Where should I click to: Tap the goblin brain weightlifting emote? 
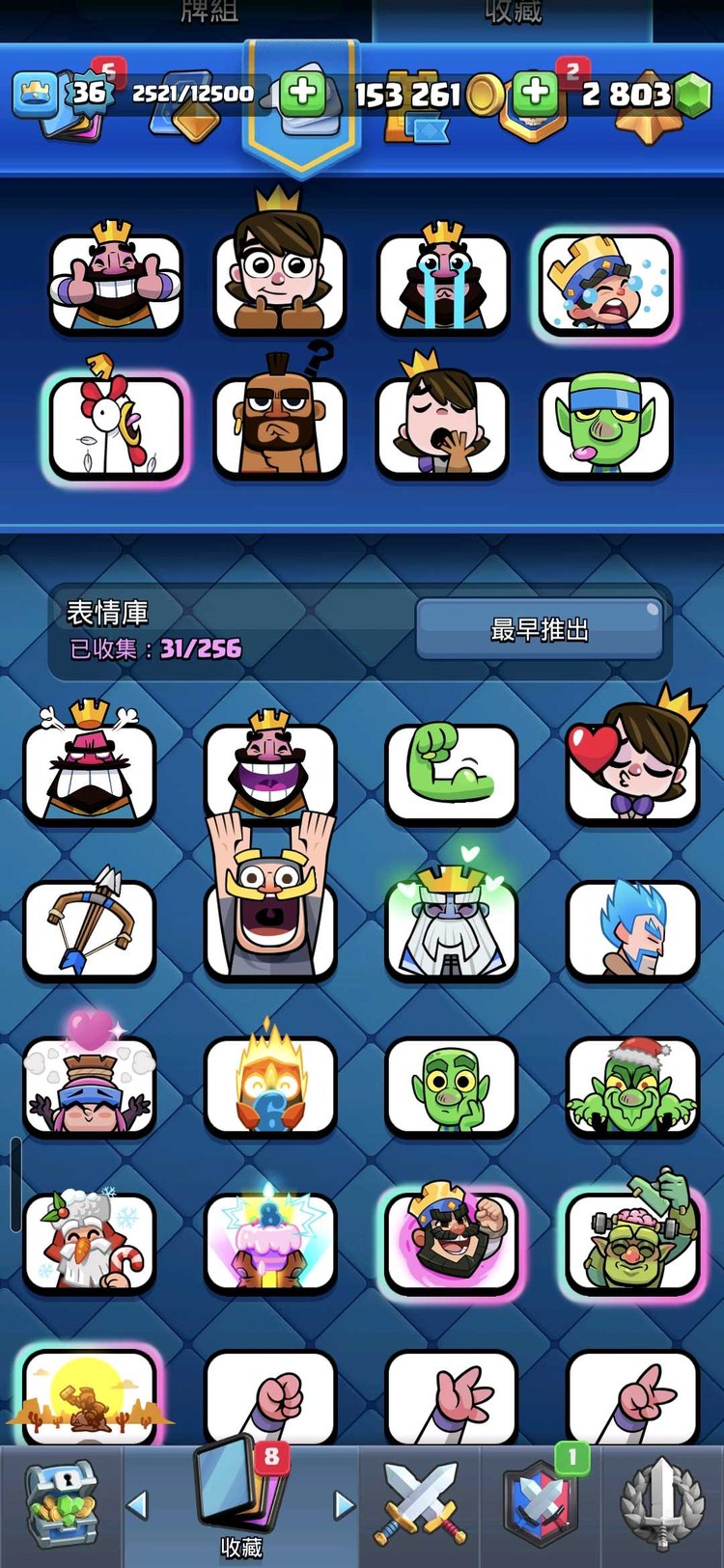click(632, 1242)
